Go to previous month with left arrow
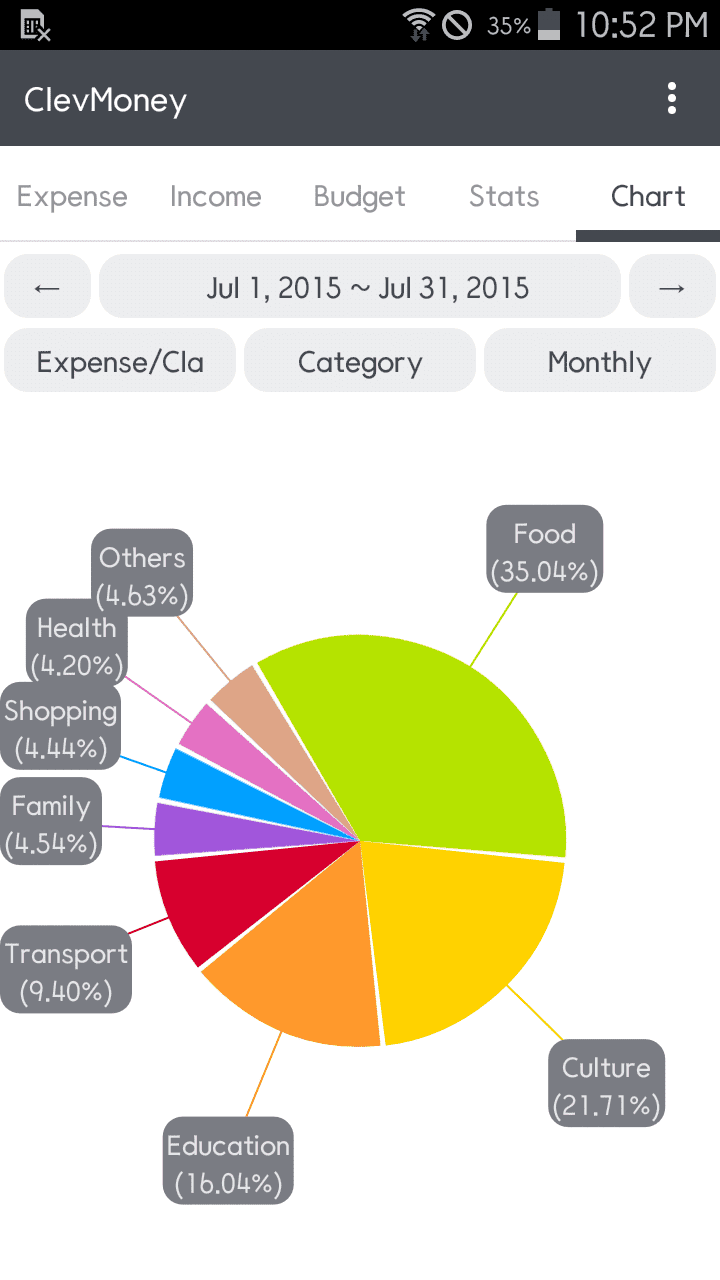The image size is (720, 1280). [47, 288]
